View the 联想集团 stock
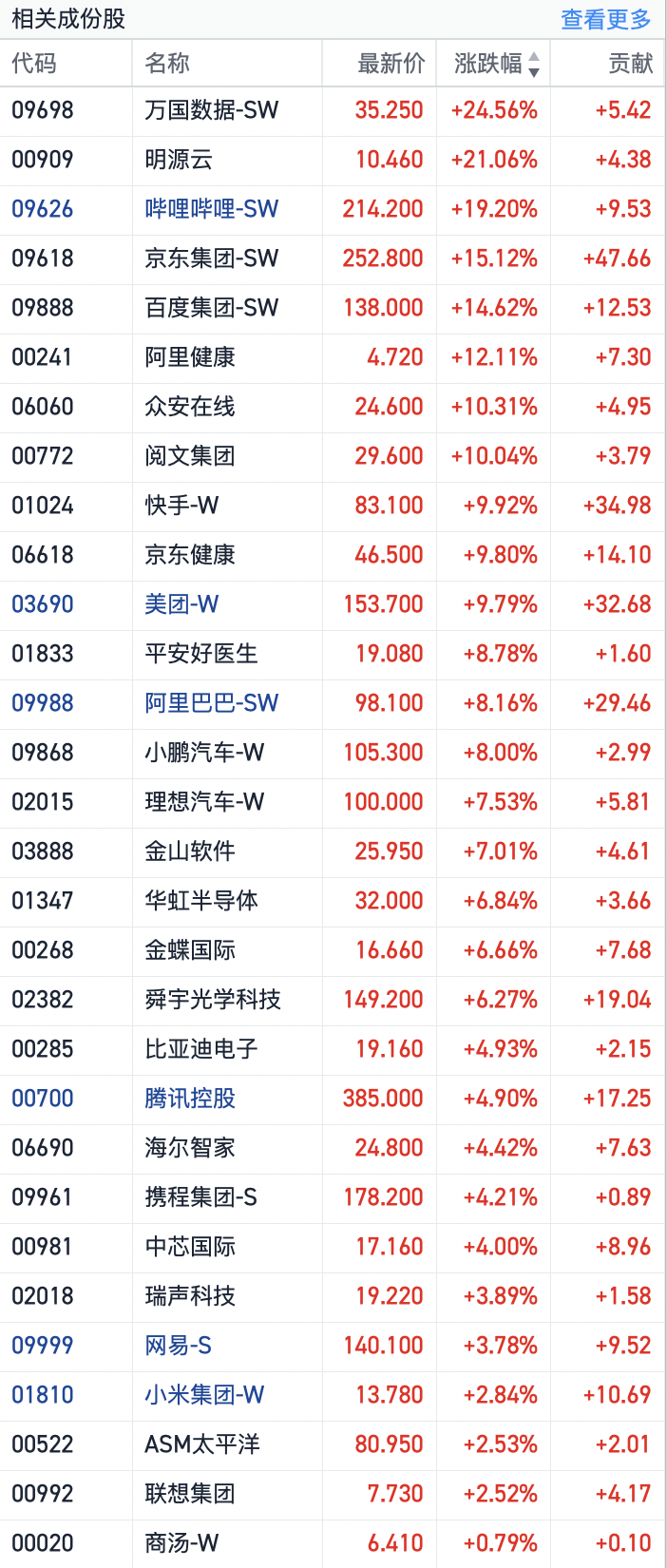Screen dimensions: 667x1568 click(190, 1494)
